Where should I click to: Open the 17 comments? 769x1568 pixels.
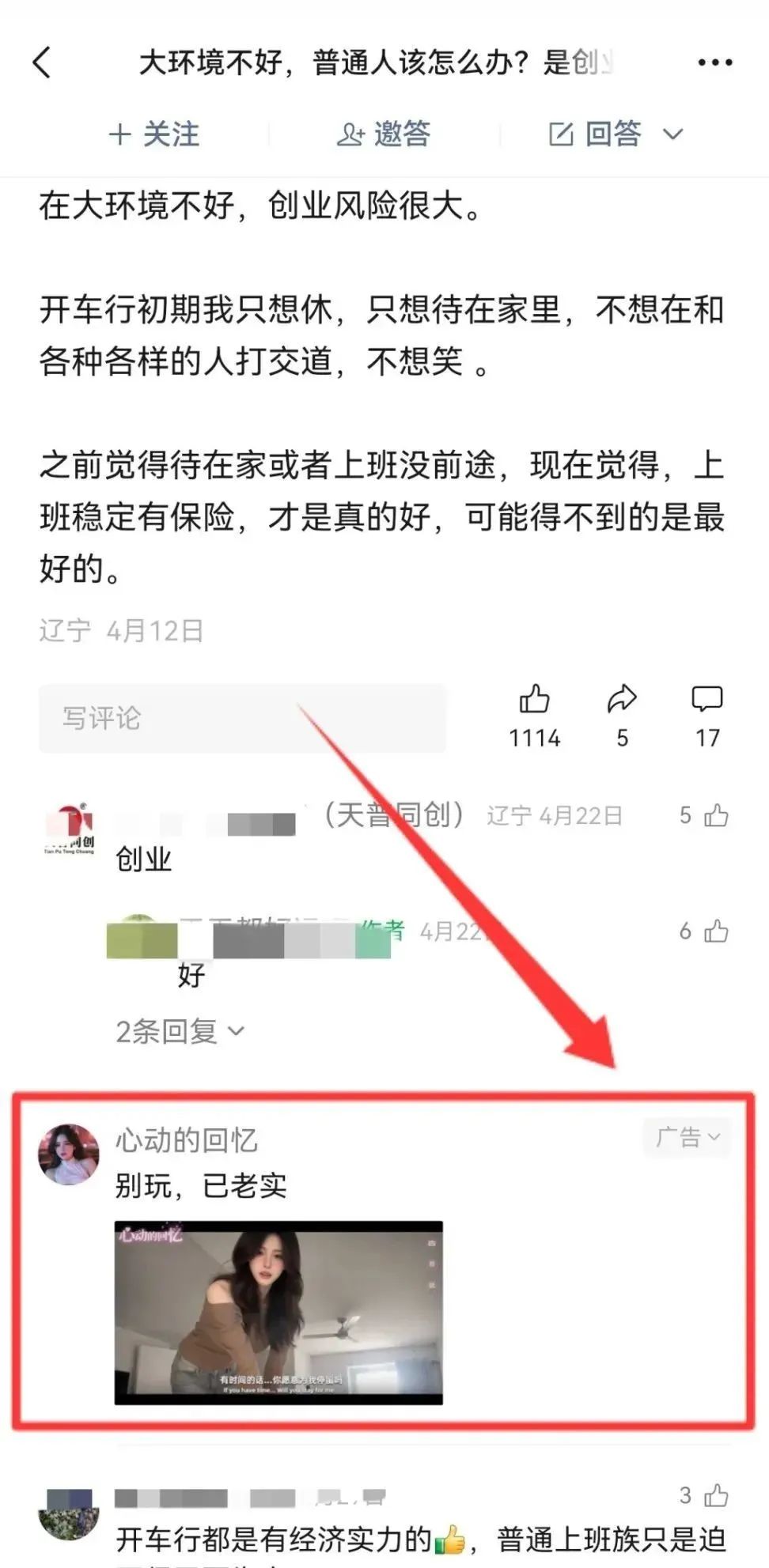(x=707, y=716)
